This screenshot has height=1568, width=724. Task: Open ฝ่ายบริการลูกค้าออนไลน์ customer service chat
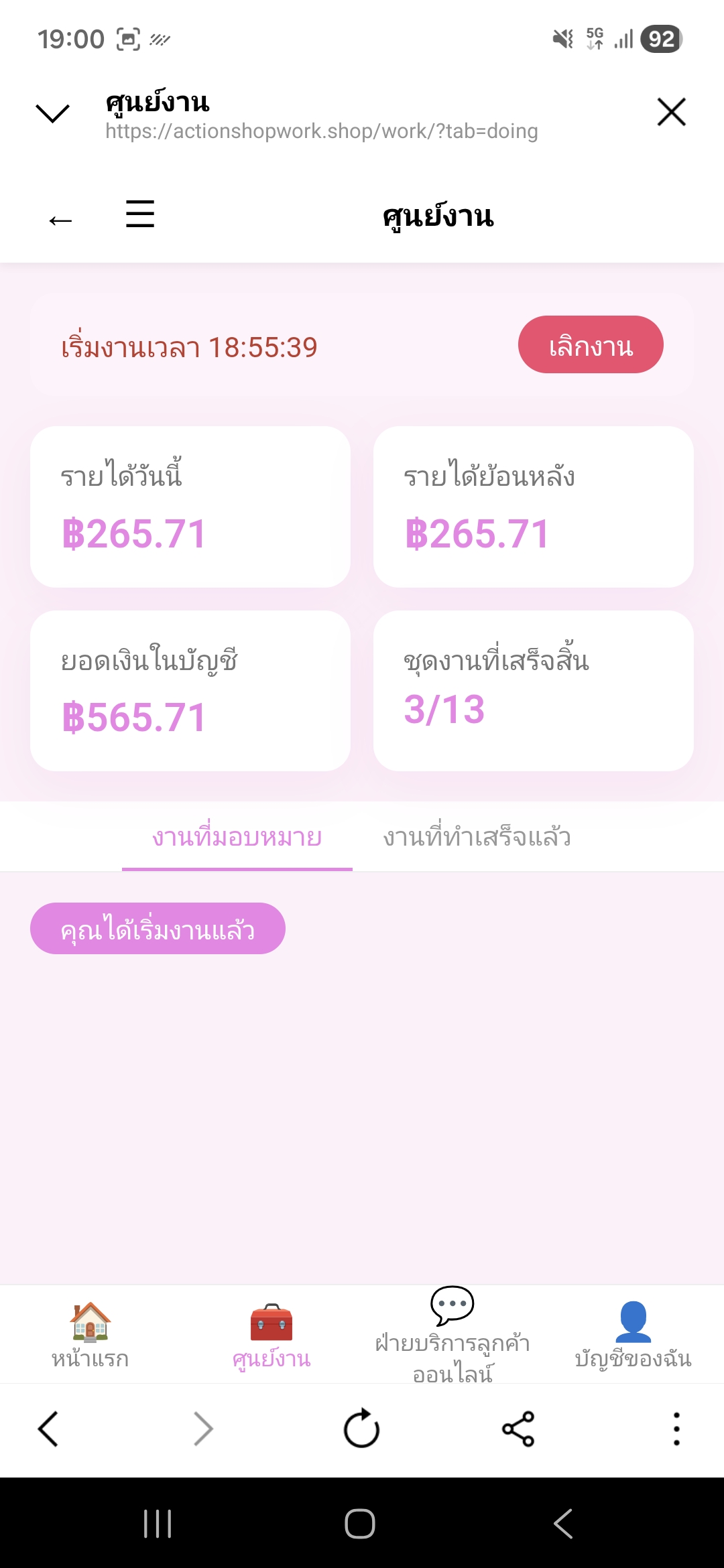pos(452,1335)
